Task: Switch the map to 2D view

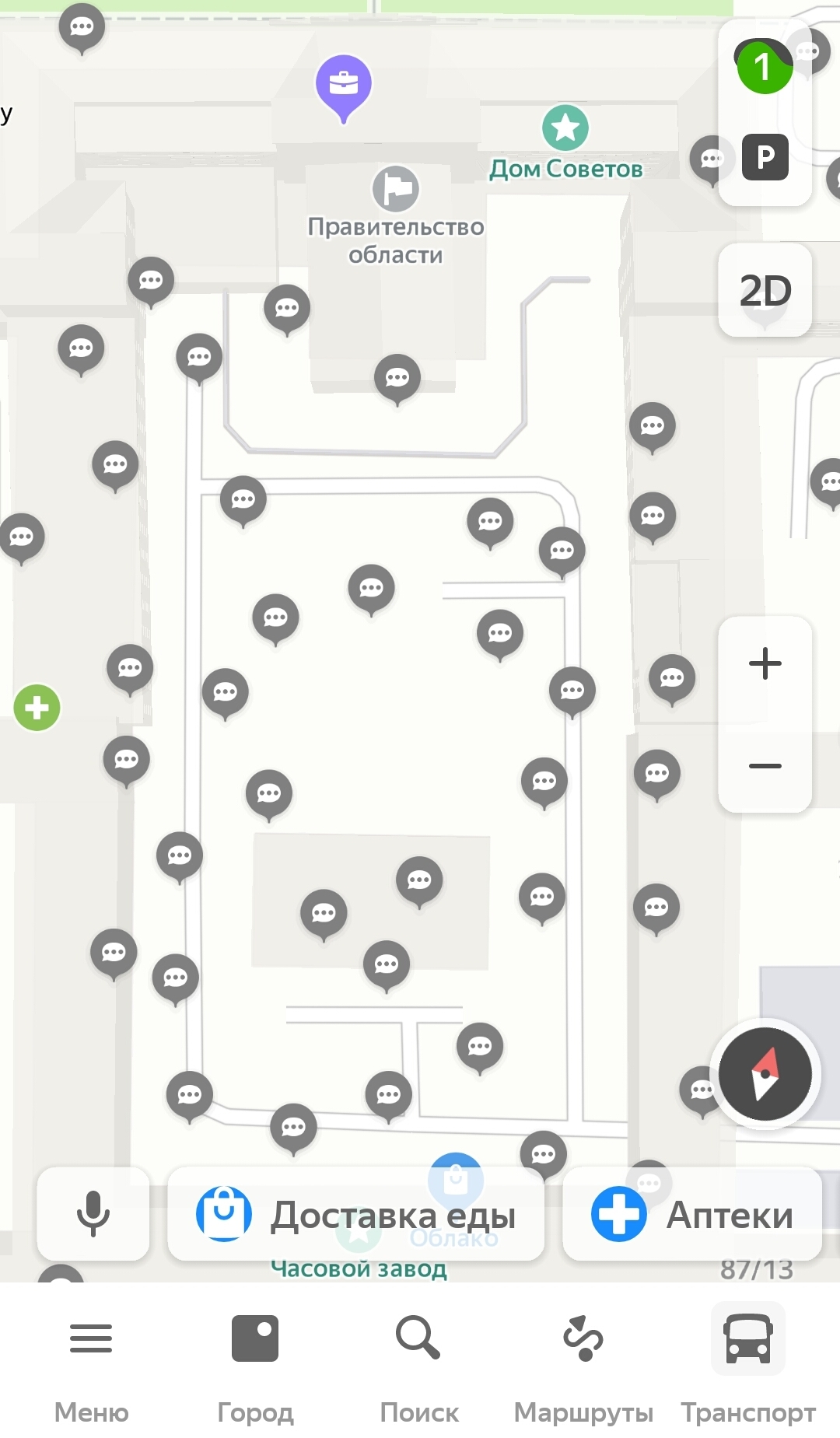Action: click(765, 291)
